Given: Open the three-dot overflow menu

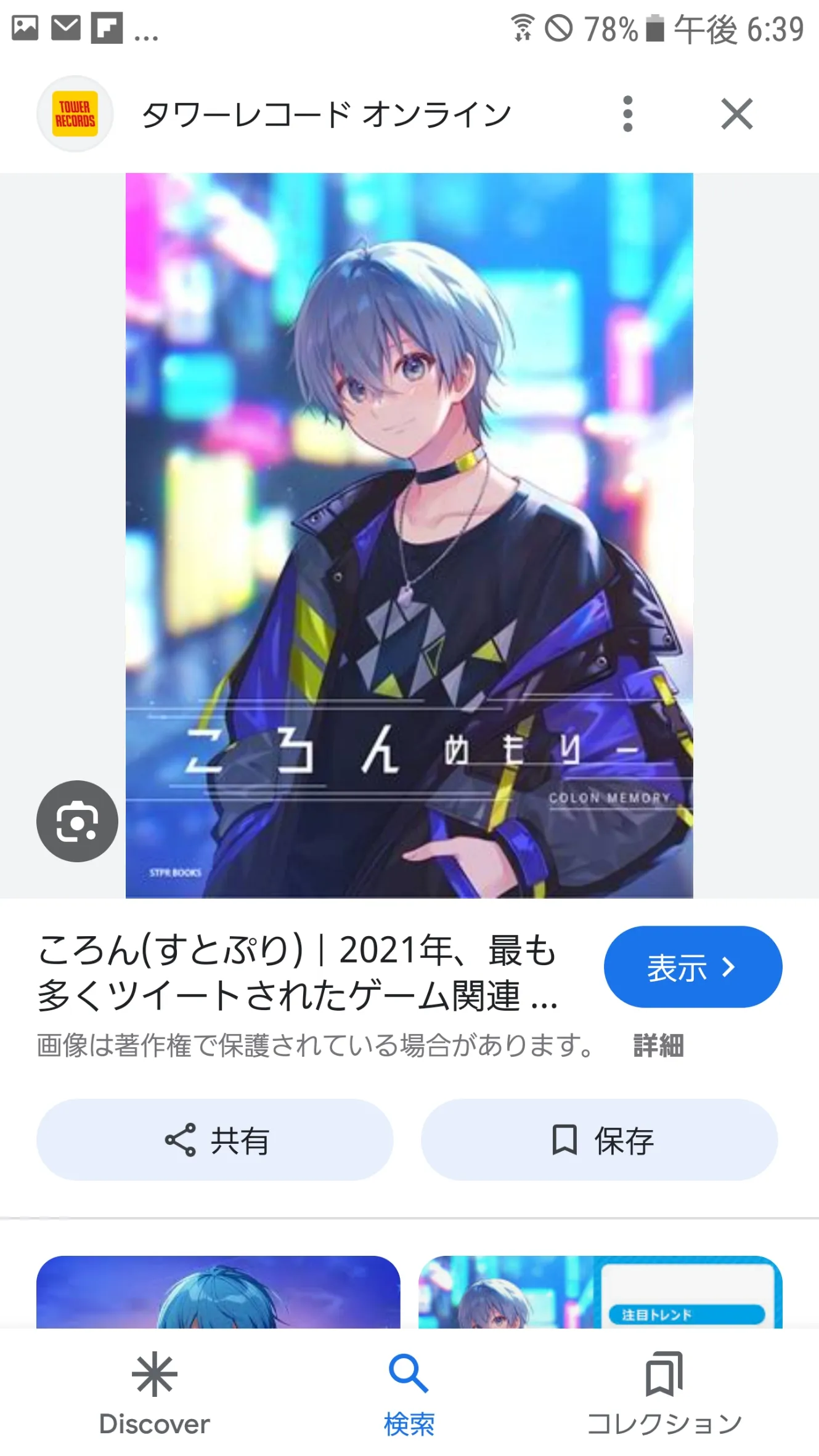Looking at the screenshot, I should point(627,114).
